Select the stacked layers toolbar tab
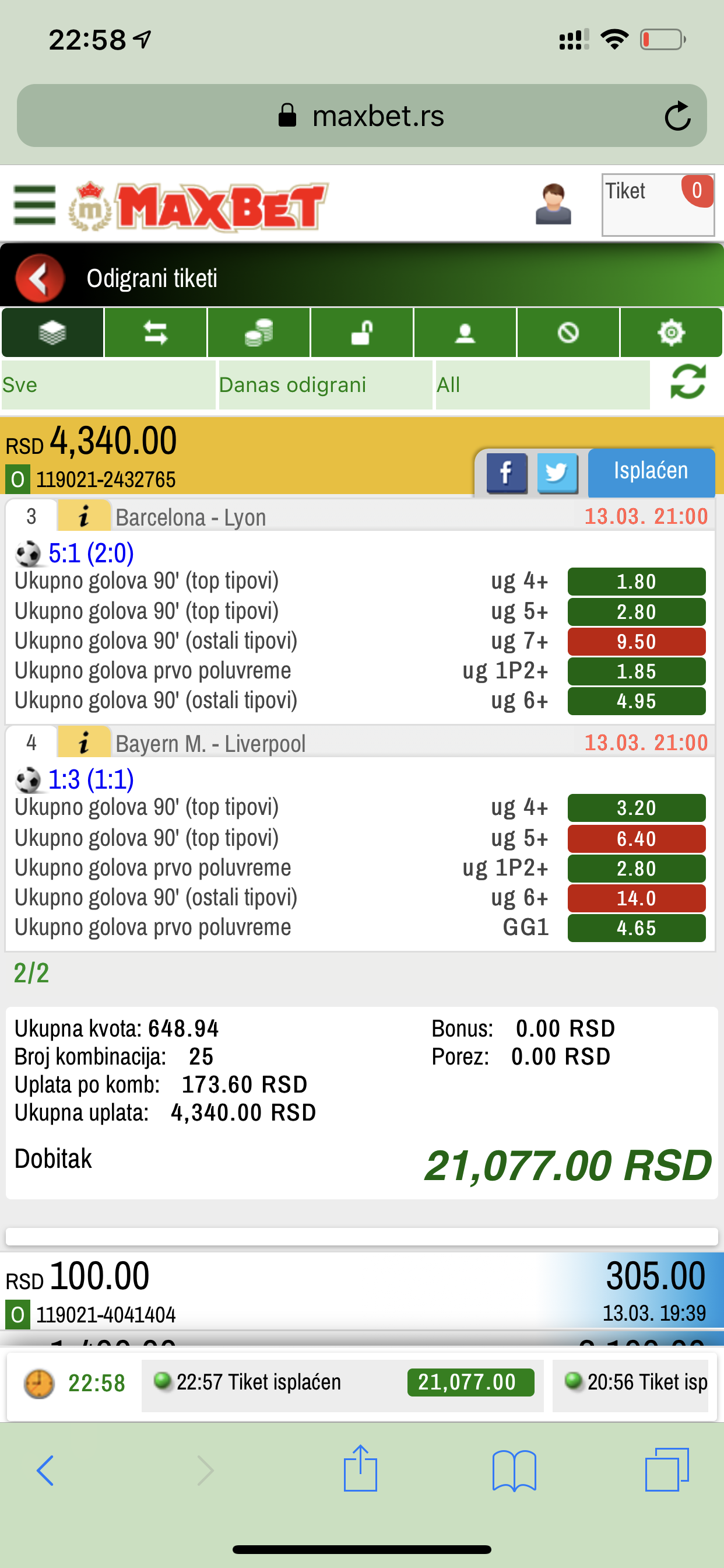Screen dimensions: 724x1568 coord(52,332)
